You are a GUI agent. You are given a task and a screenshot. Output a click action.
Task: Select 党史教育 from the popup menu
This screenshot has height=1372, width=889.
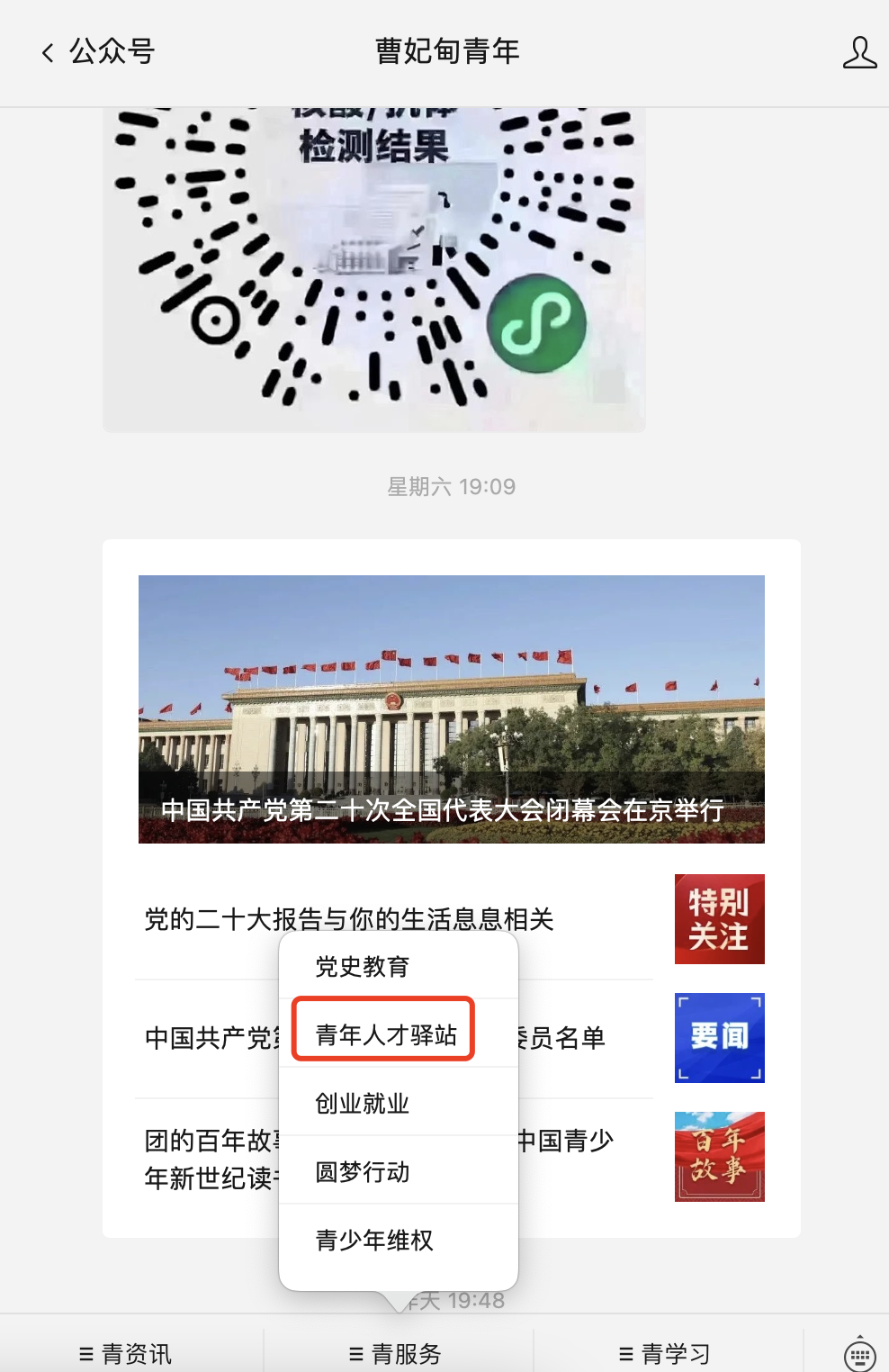(x=363, y=967)
